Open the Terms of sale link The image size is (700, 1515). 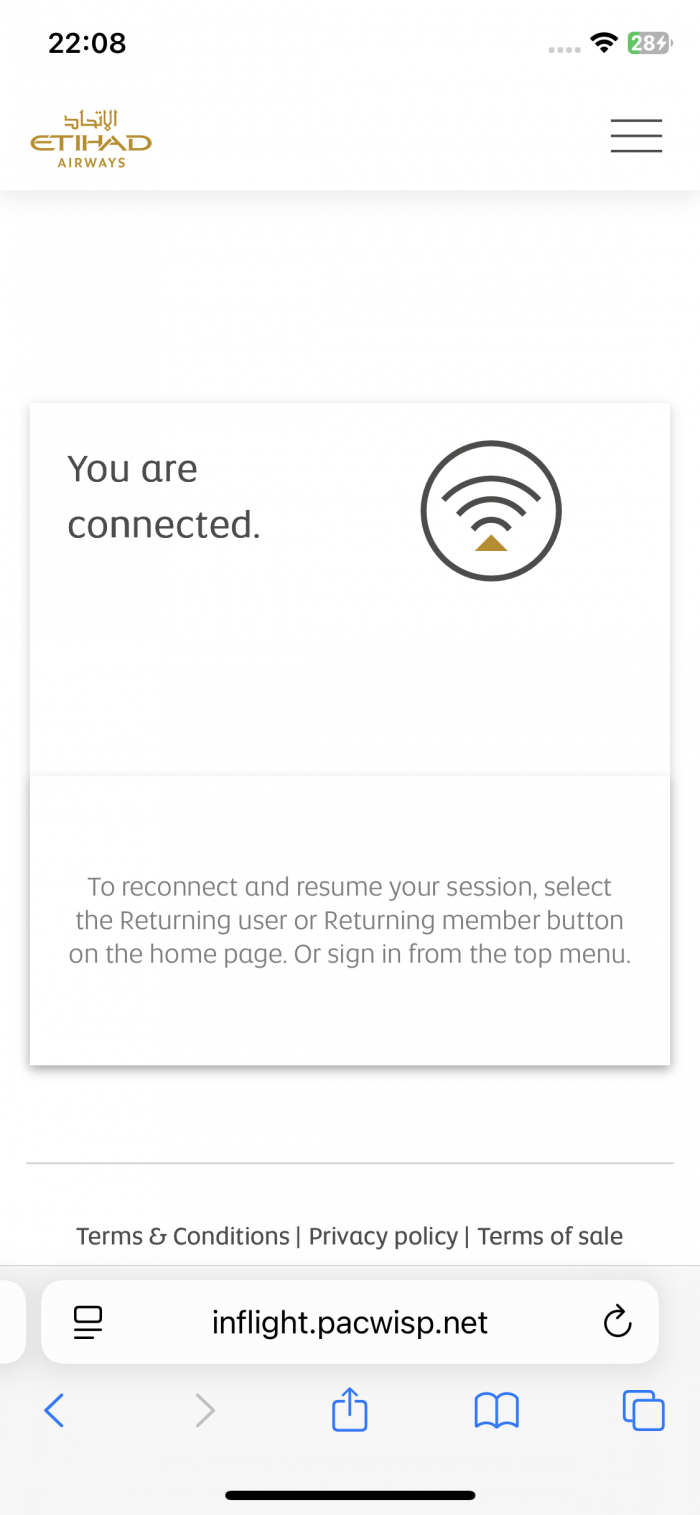550,1236
